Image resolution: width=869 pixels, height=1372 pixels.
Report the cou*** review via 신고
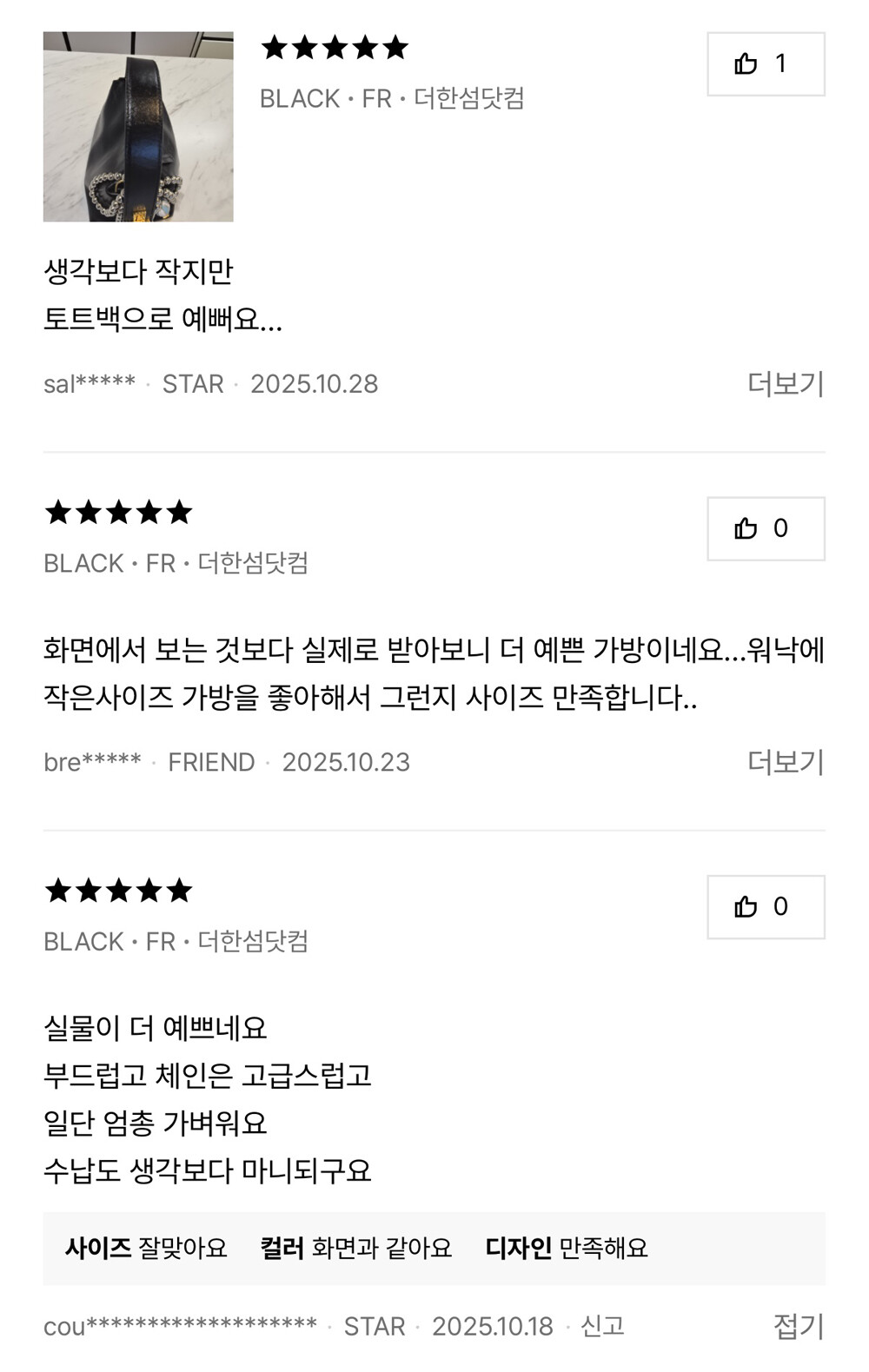(x=602, y=1326)
